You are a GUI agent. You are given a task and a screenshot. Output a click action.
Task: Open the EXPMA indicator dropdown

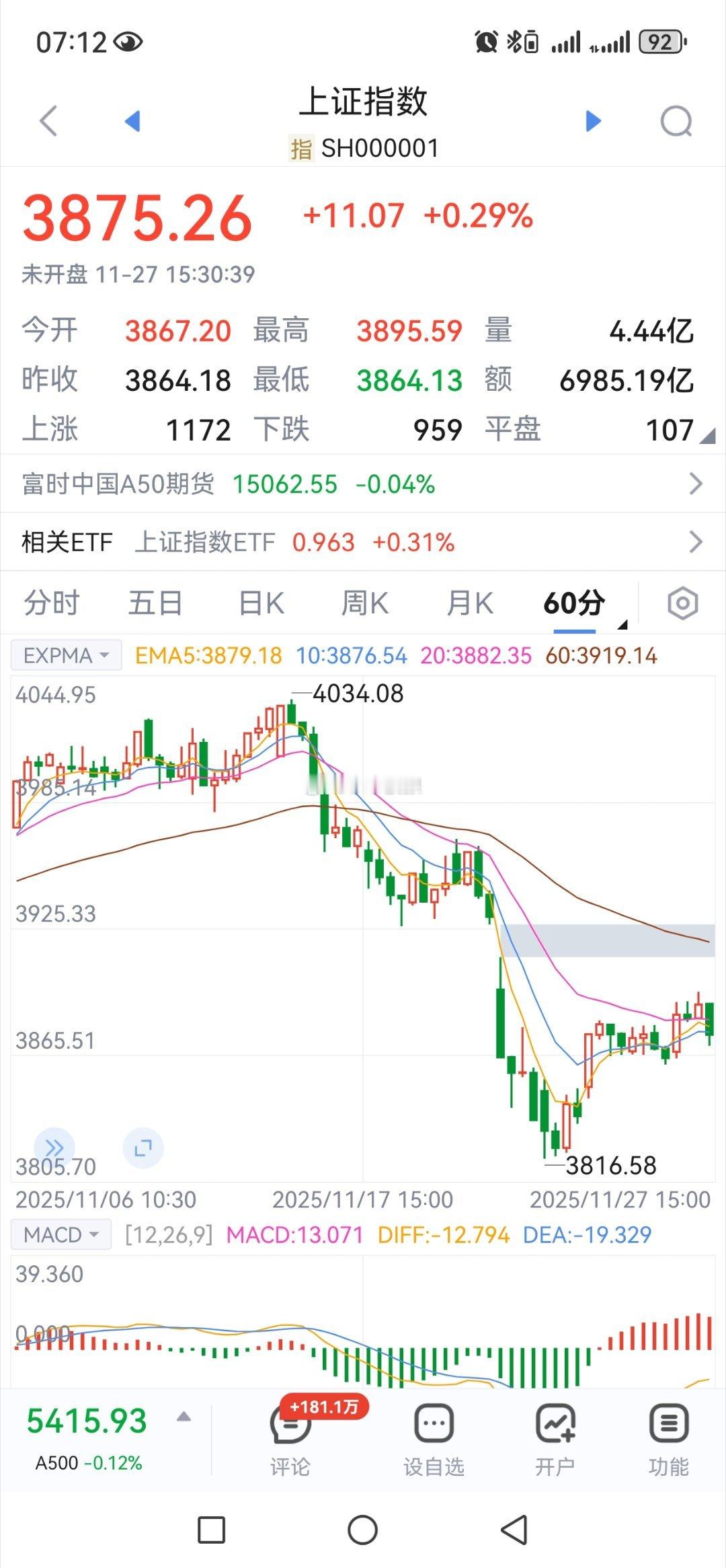[x=65, y=655]
